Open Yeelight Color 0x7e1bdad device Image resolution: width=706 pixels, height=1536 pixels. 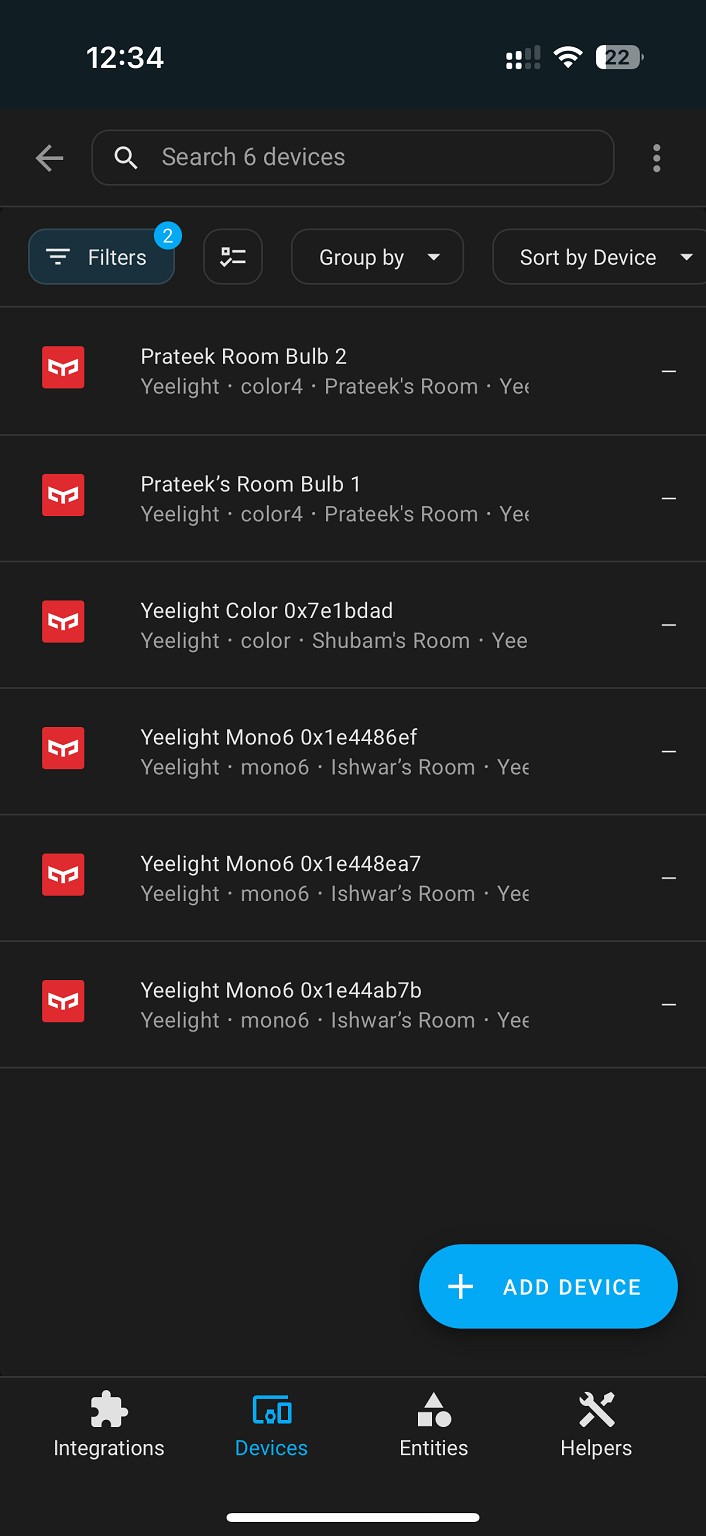pyautogui.click(x=353, y=625)
